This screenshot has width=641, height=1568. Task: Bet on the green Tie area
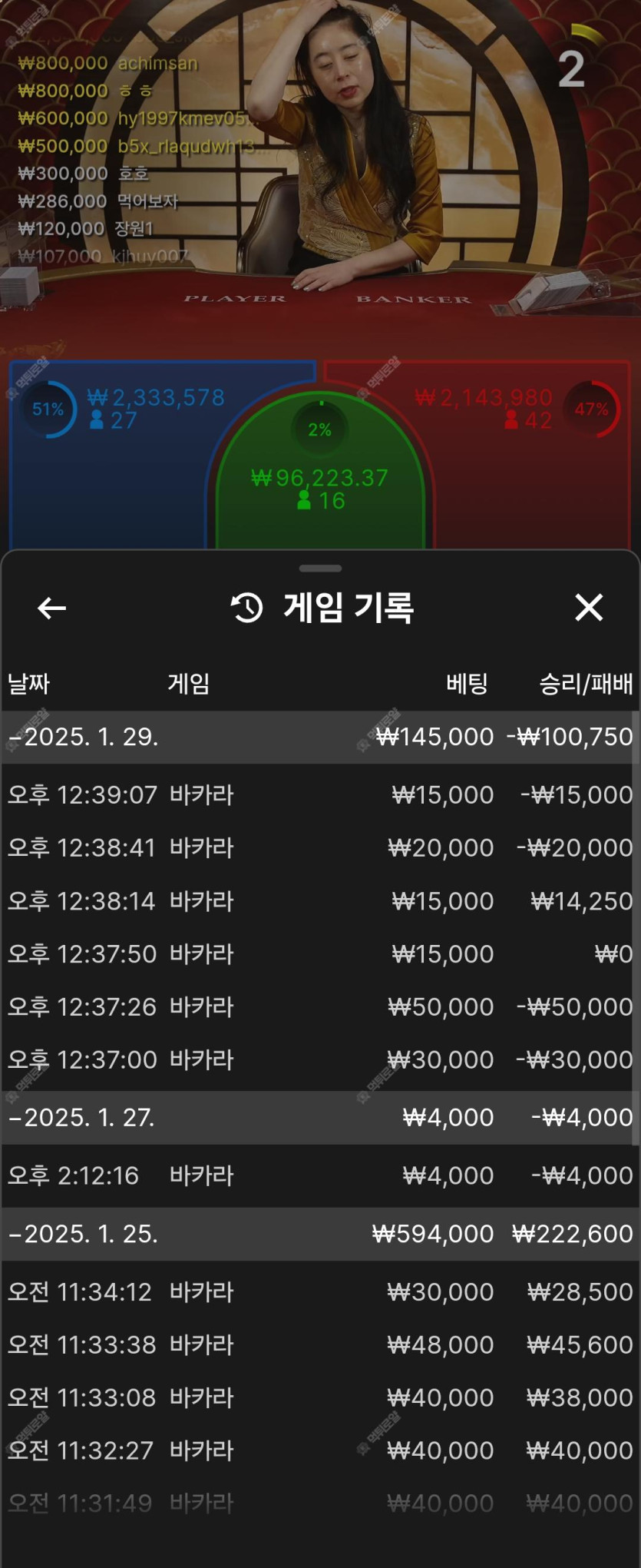tap(320, 492)
